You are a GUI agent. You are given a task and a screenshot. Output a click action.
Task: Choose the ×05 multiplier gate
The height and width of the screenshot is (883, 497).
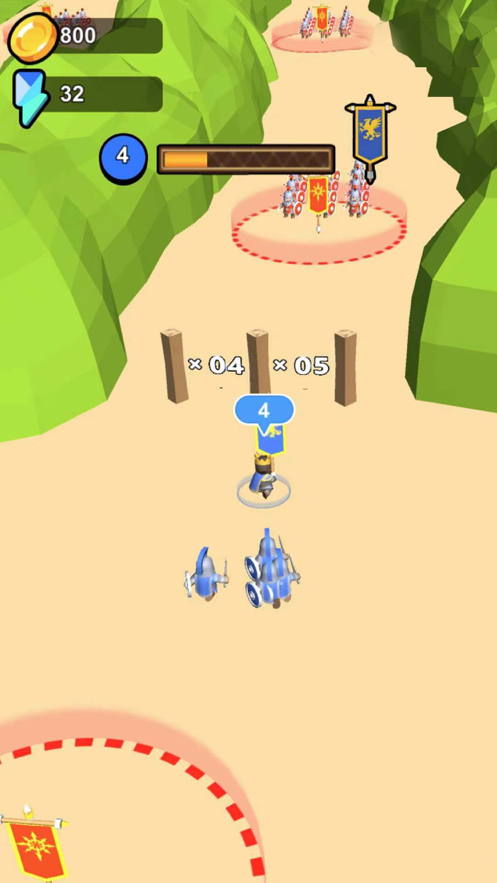point(301,366)
